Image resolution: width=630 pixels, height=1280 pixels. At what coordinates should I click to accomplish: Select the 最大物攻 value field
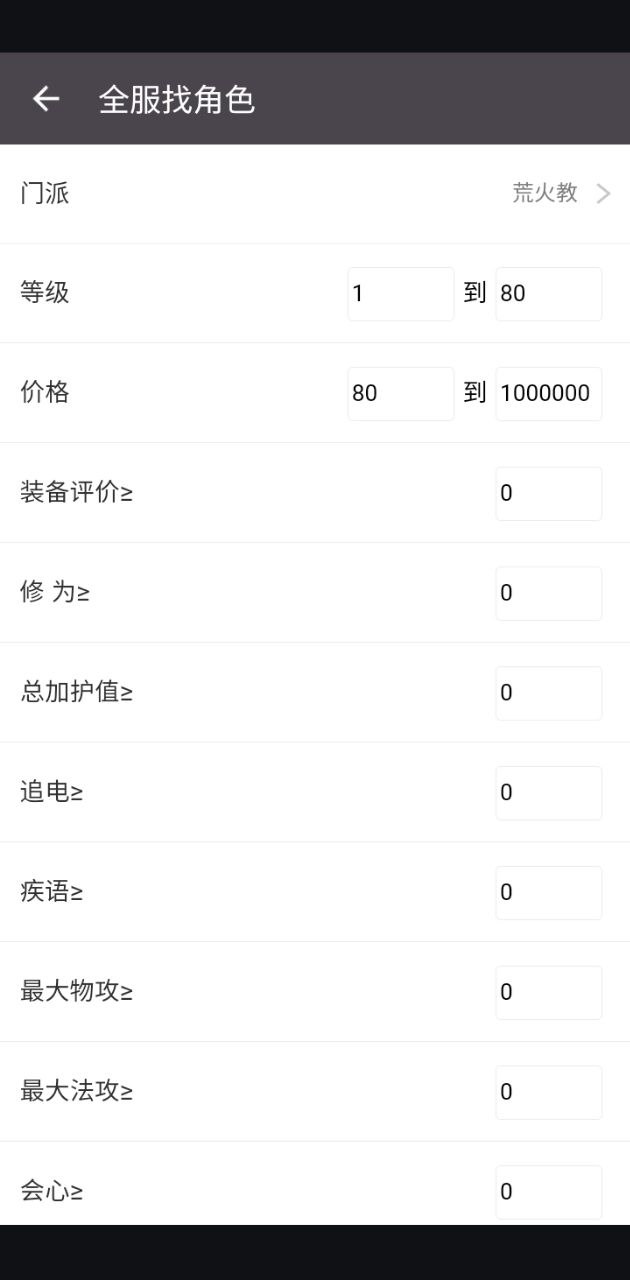pyautogui.click(x=549, y=993)
